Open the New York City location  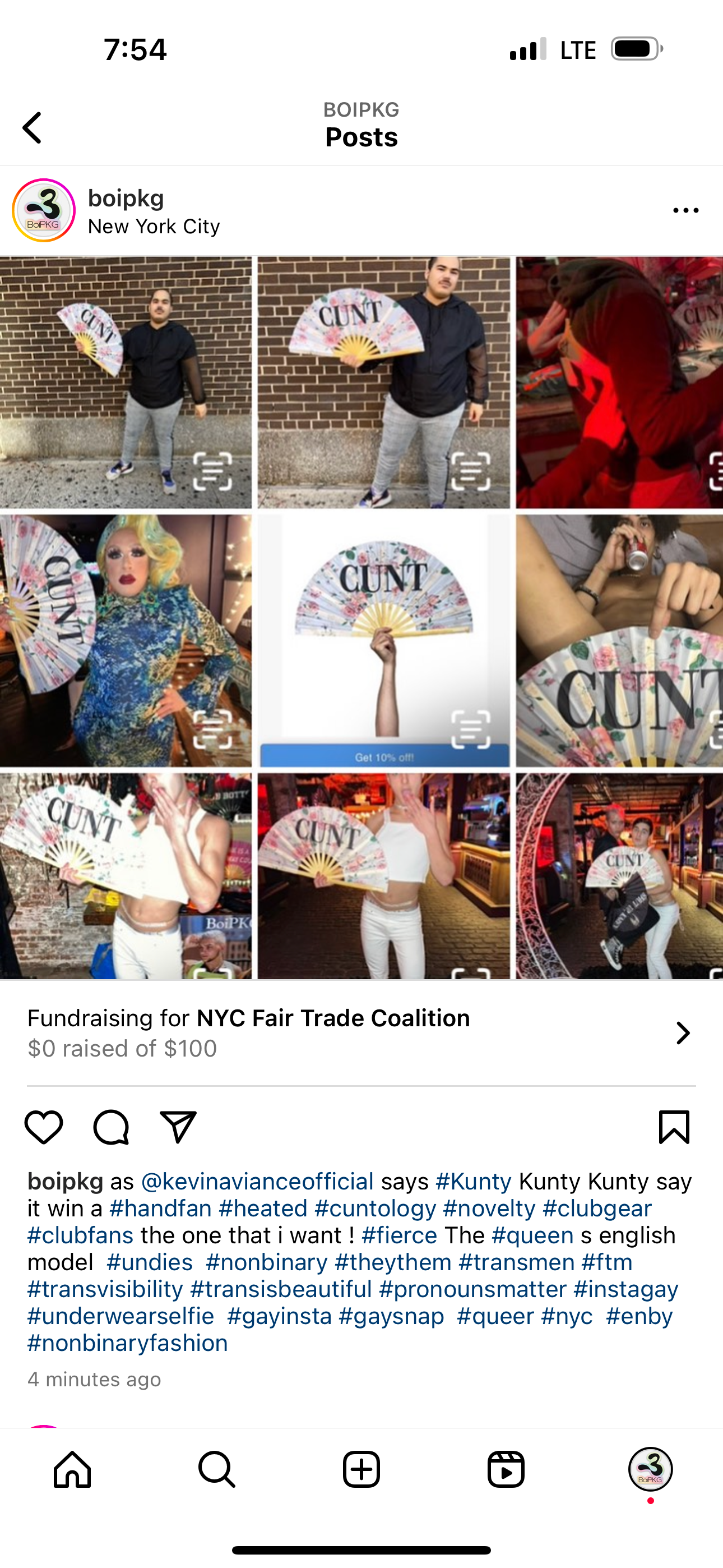pyautogui.click(x=154, y=227)
